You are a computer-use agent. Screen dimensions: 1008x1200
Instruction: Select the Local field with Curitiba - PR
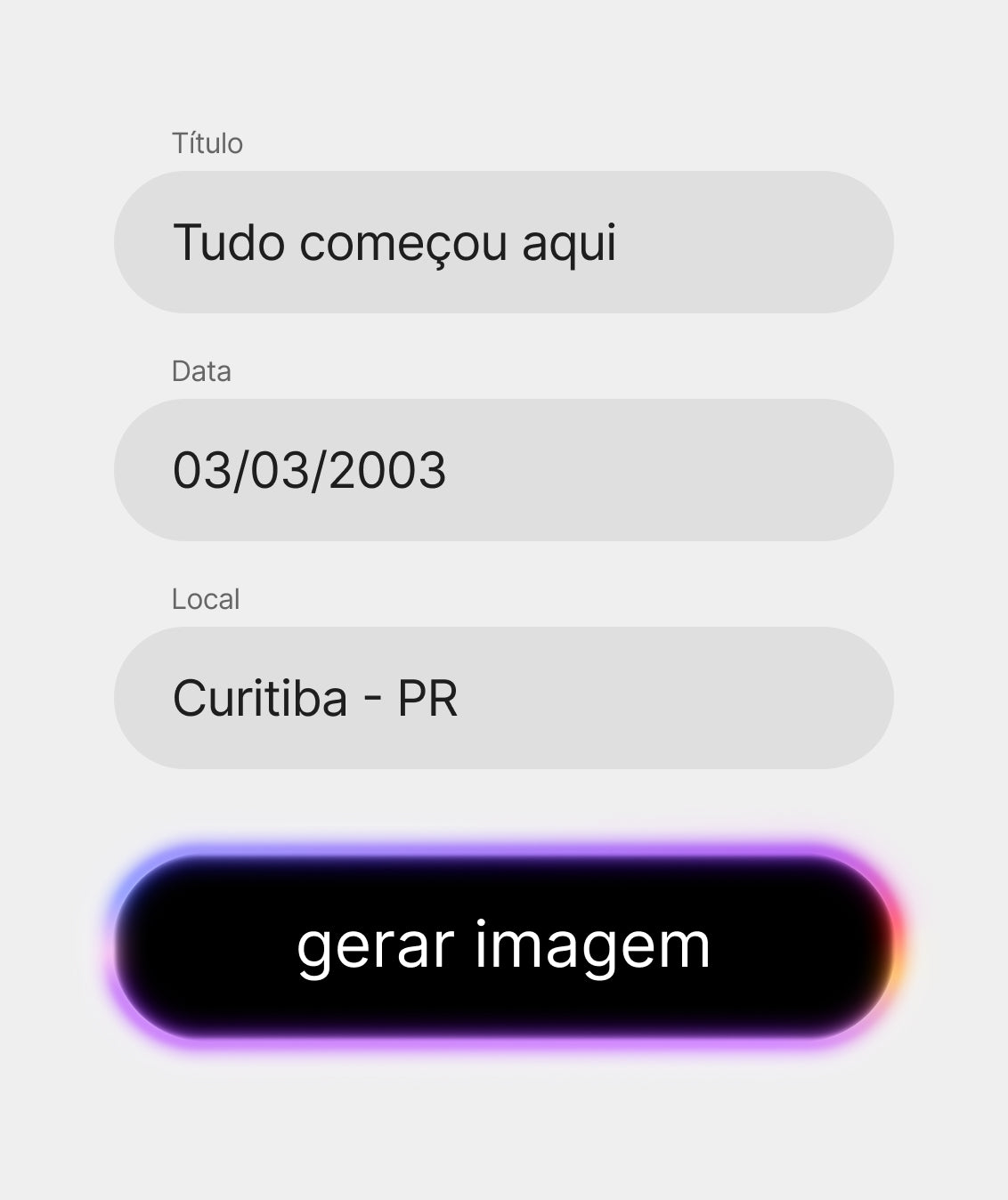click(503, 698)
